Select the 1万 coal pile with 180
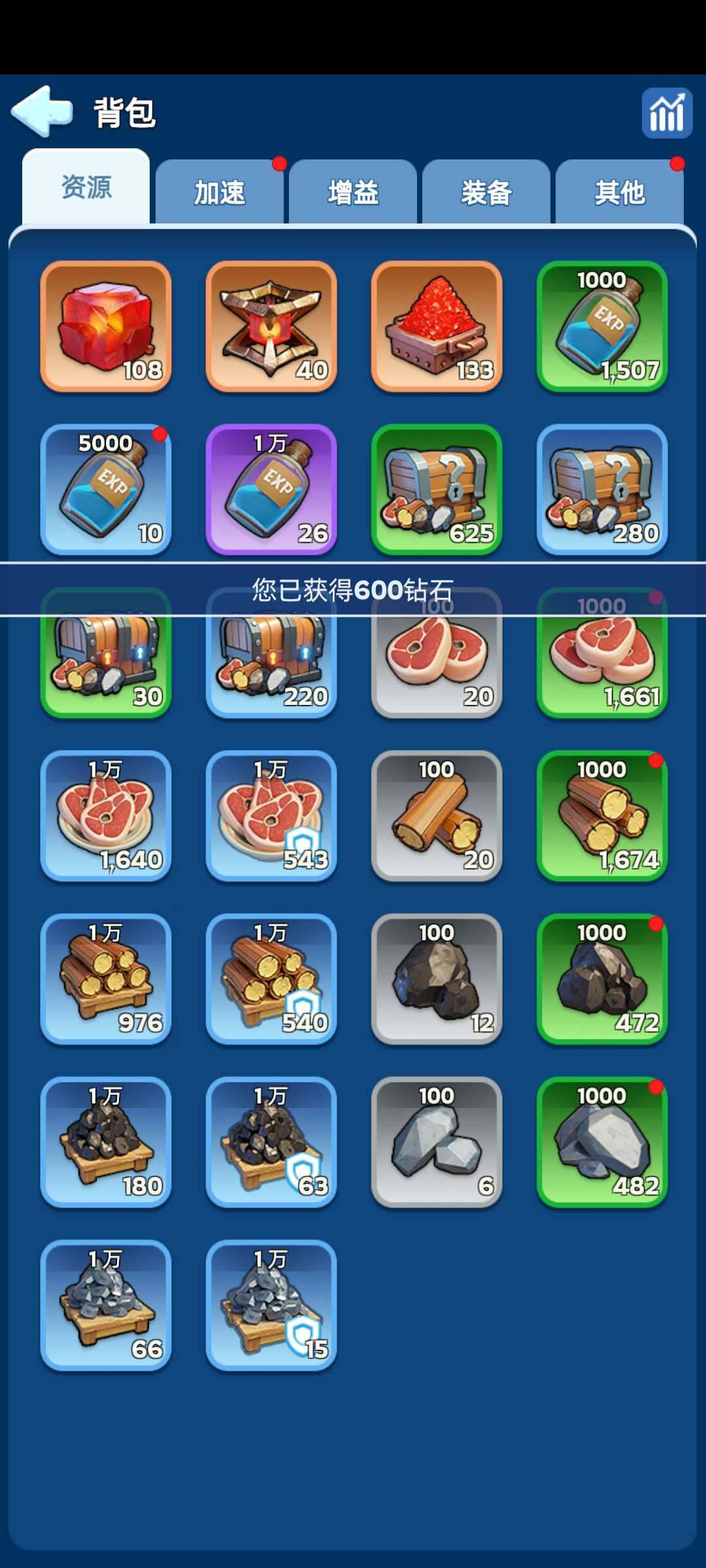Viewport: 706px width, 1568px height. click(x=106, y=1142)
